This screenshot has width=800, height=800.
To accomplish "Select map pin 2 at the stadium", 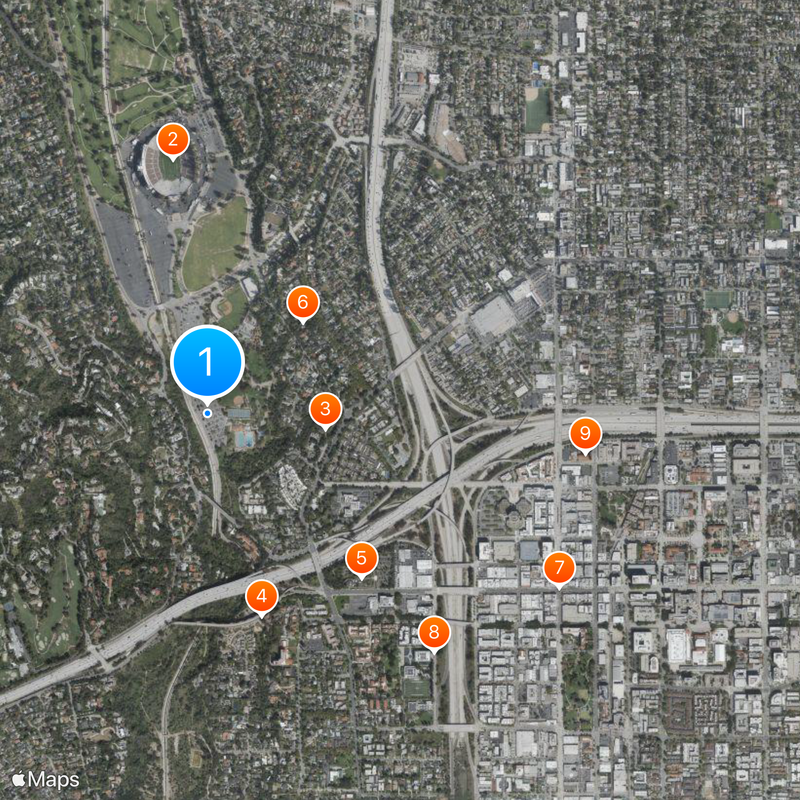I will pos(173,140).
